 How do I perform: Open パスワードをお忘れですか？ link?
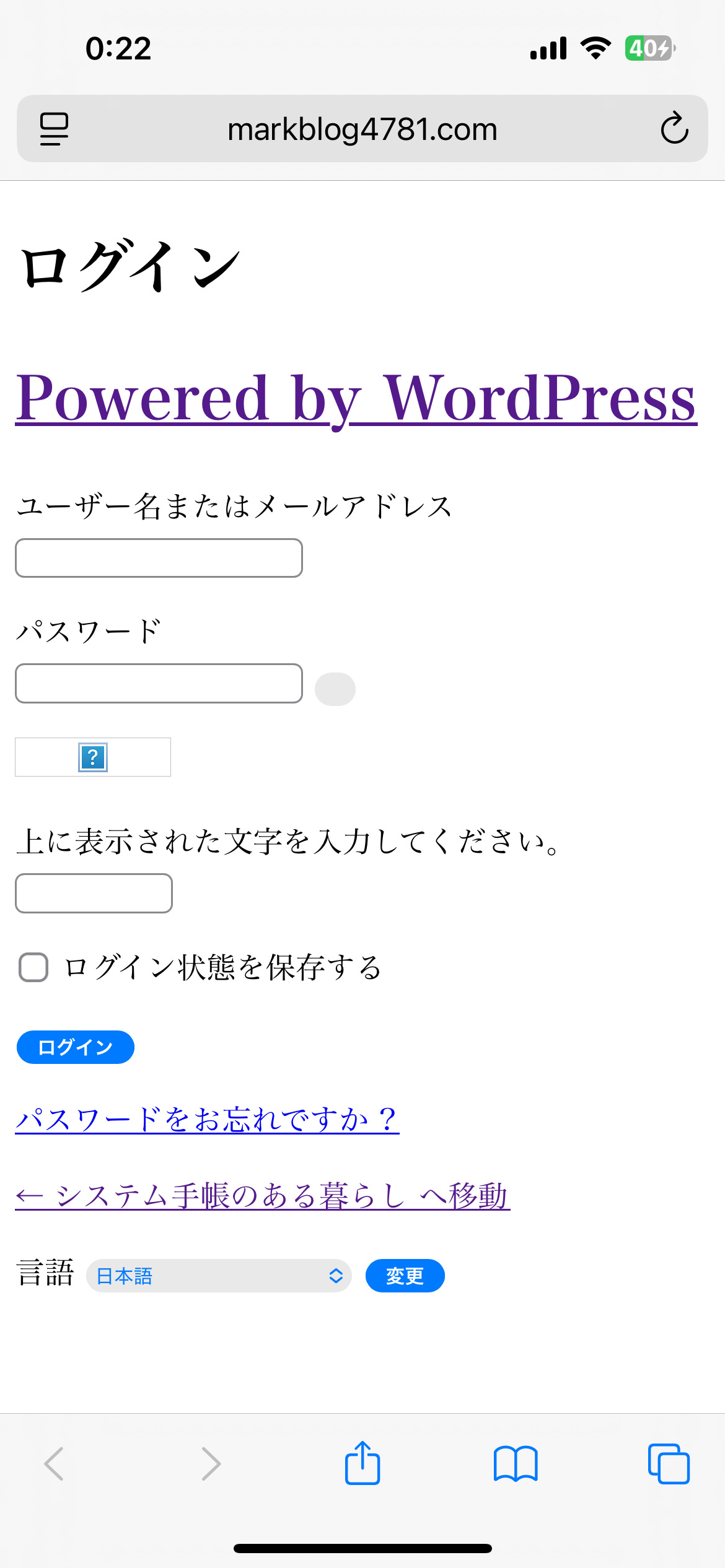pyautogui.click(x=207, y=1119)
